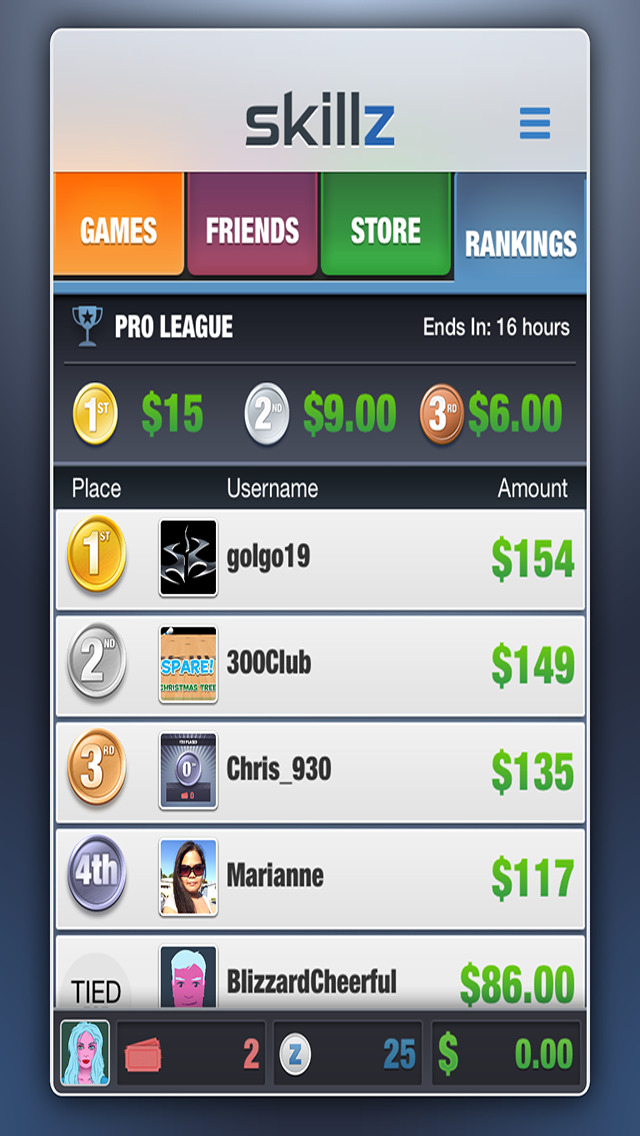The width and height of the screenshot is (640, 1136).
Task: Open the Z coin balance
Action: coord(347,1053)
